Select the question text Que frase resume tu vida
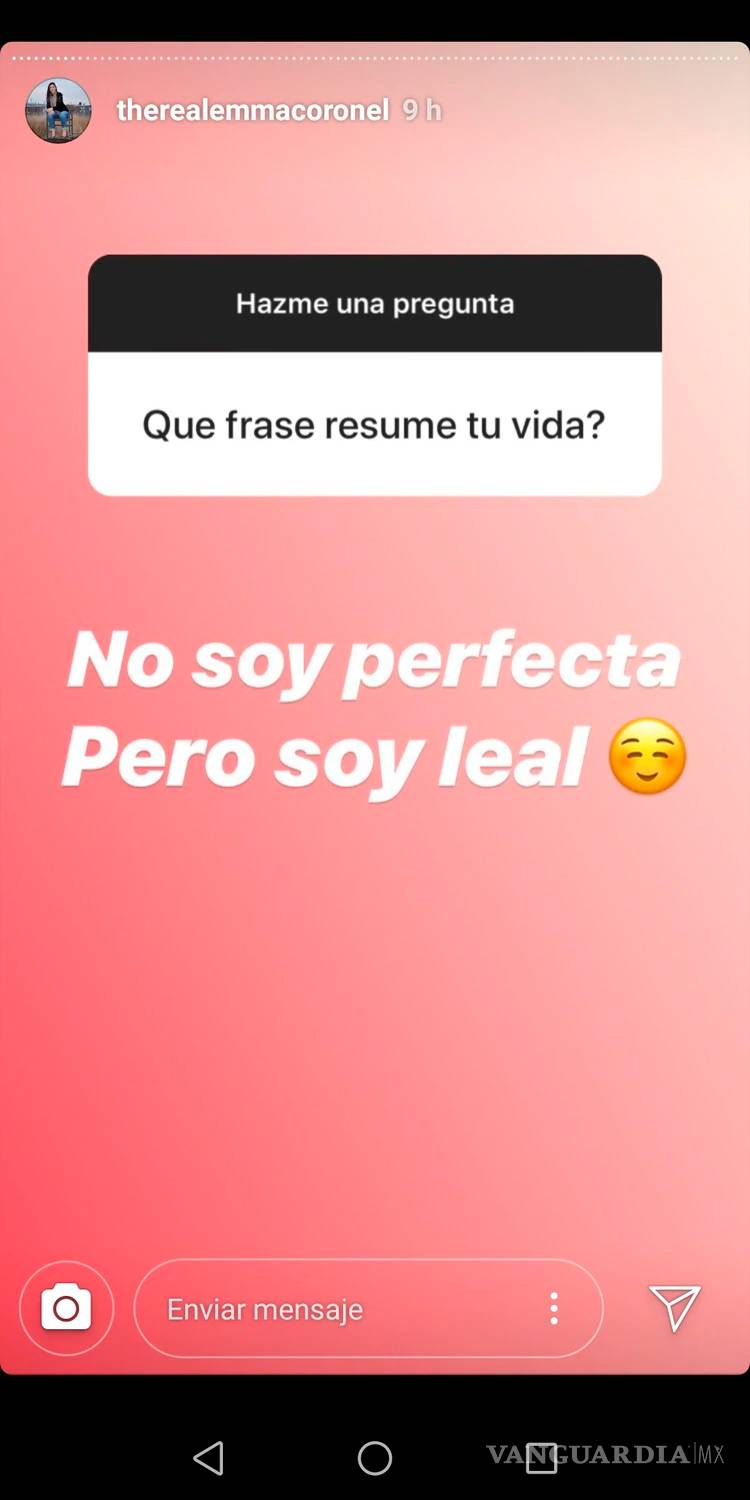750x1500 pixels. 375,424
